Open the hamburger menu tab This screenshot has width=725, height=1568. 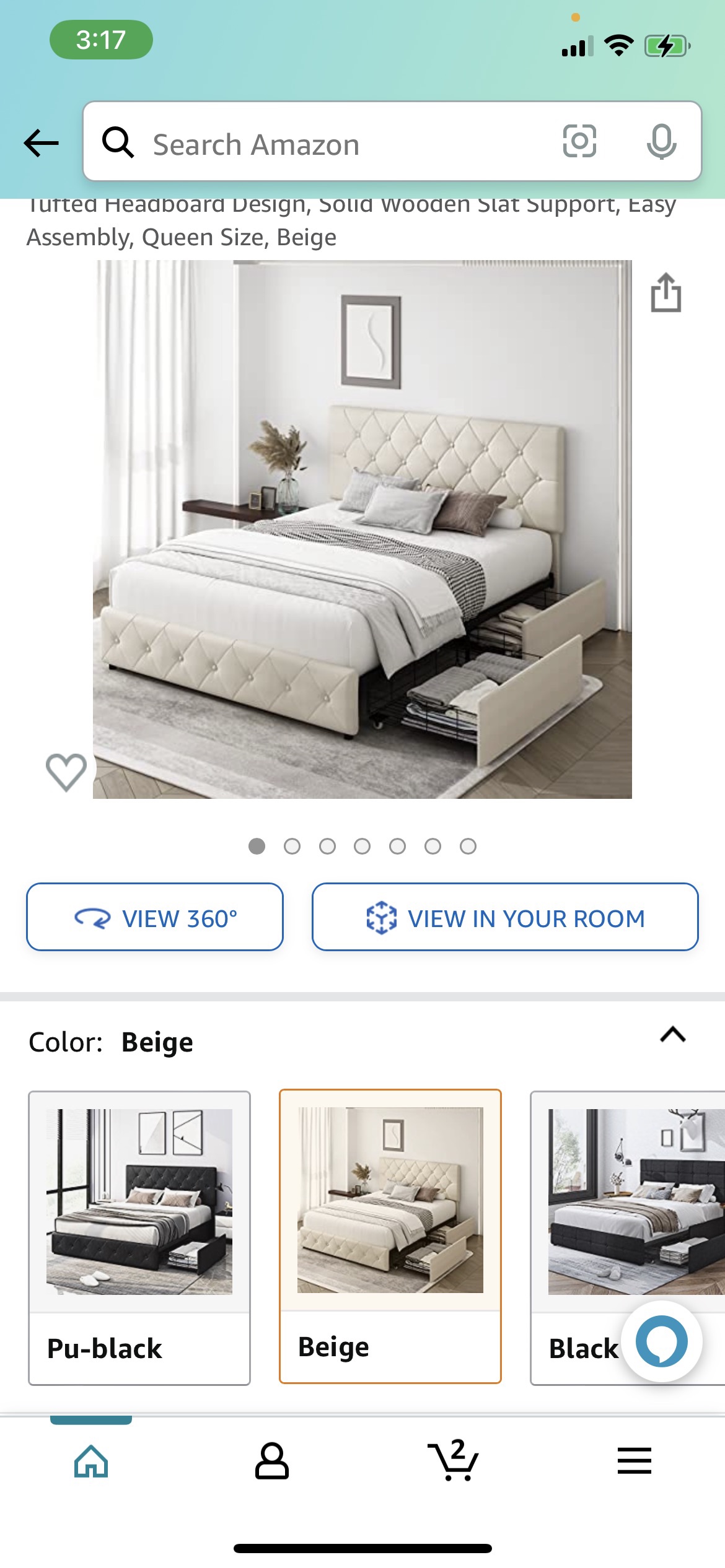point(634,1461)
